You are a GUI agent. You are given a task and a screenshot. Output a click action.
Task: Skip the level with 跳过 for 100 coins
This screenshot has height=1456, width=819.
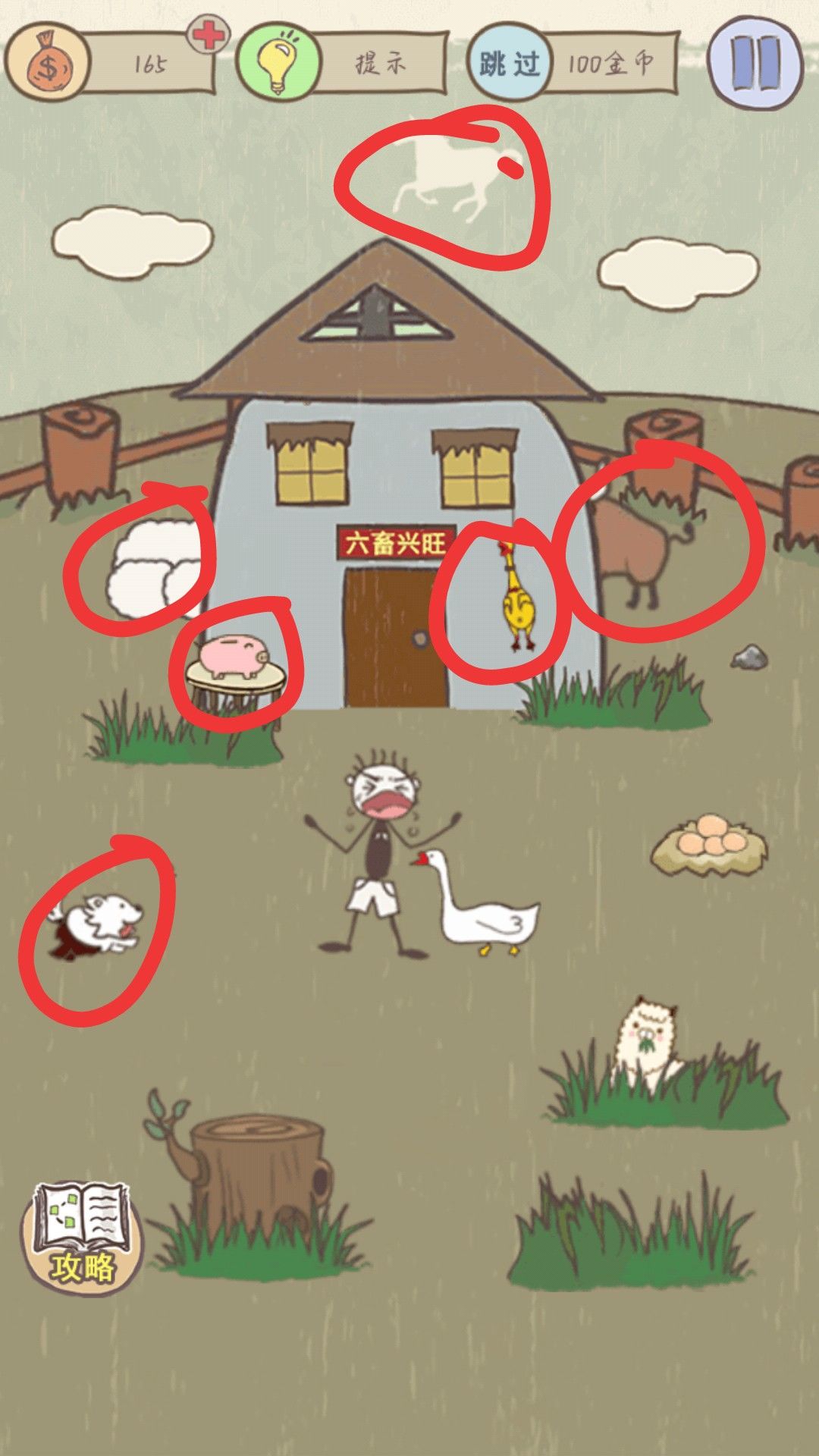pyautogui.click(x=508, y=63)
